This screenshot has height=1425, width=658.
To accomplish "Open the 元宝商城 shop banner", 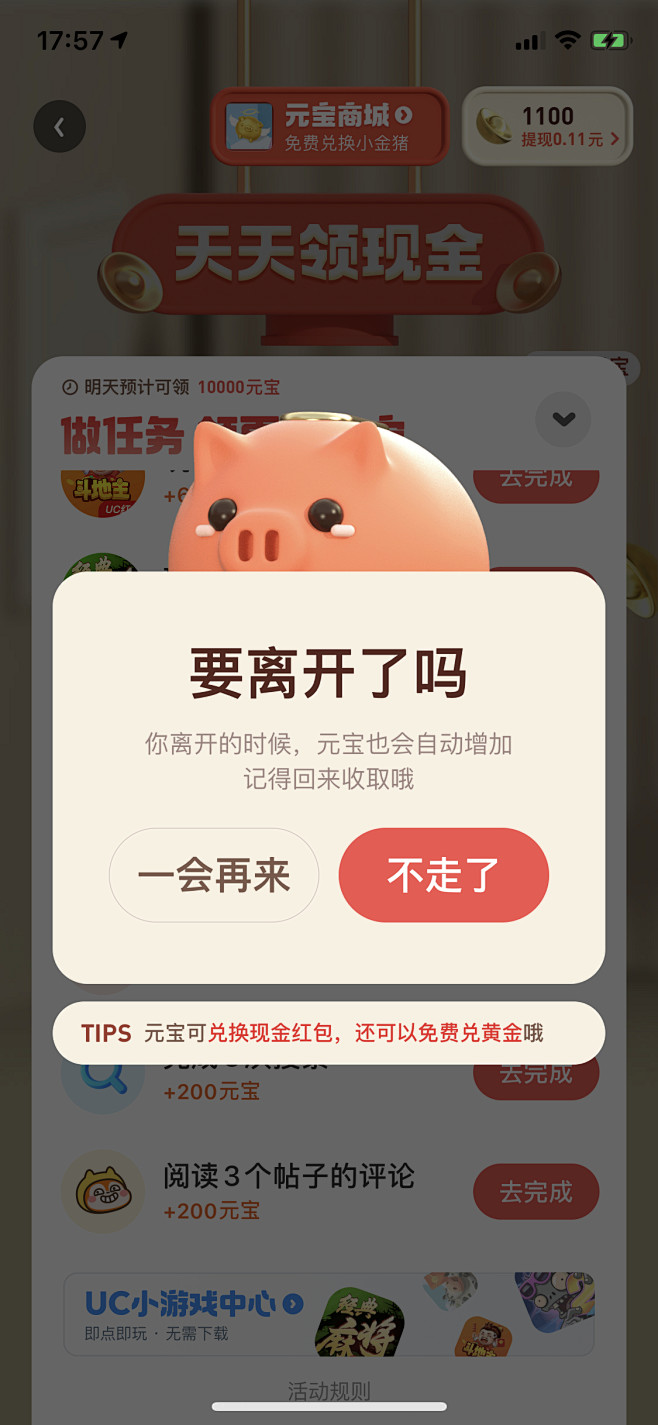I will 330,127.
